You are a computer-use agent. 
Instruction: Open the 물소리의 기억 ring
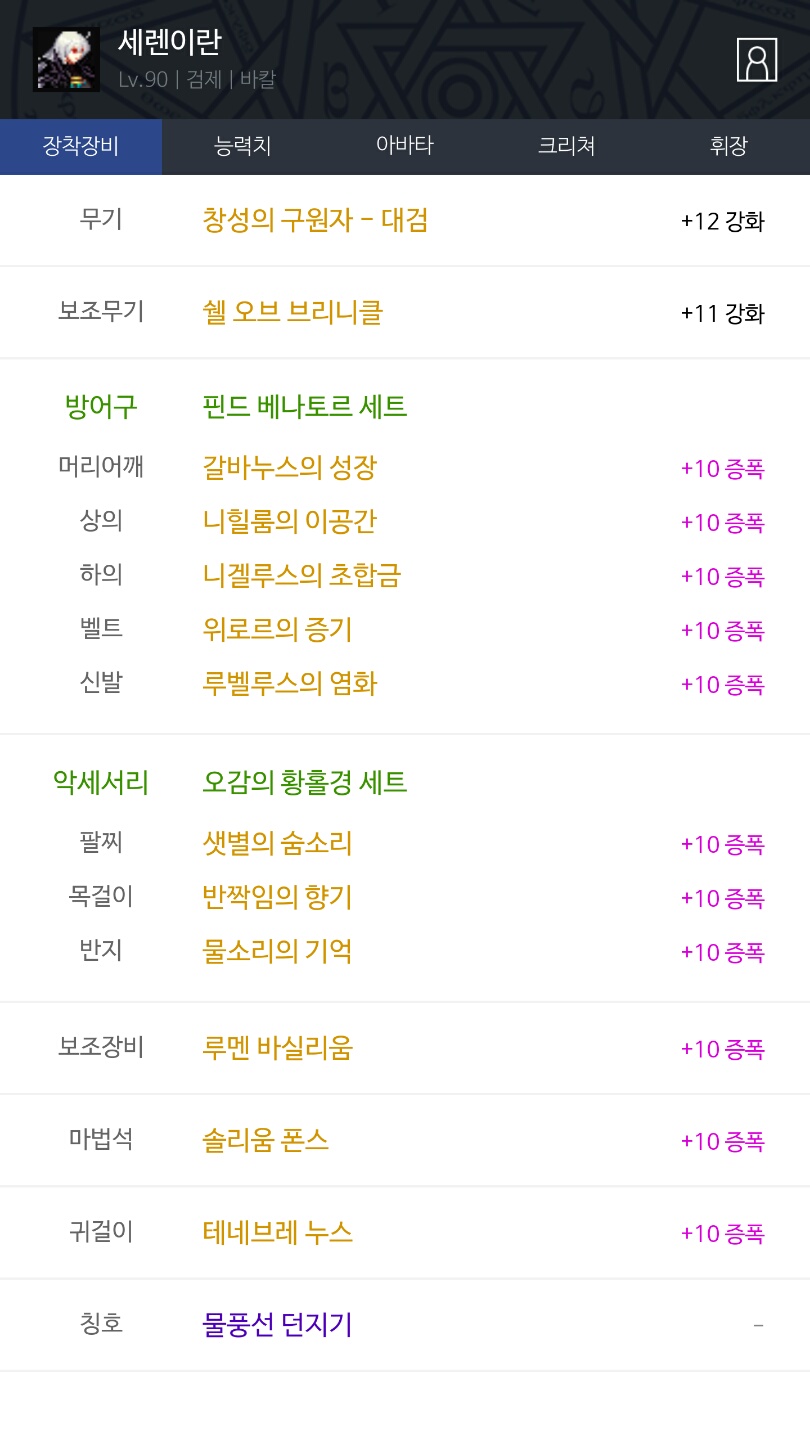coord(277,951)
